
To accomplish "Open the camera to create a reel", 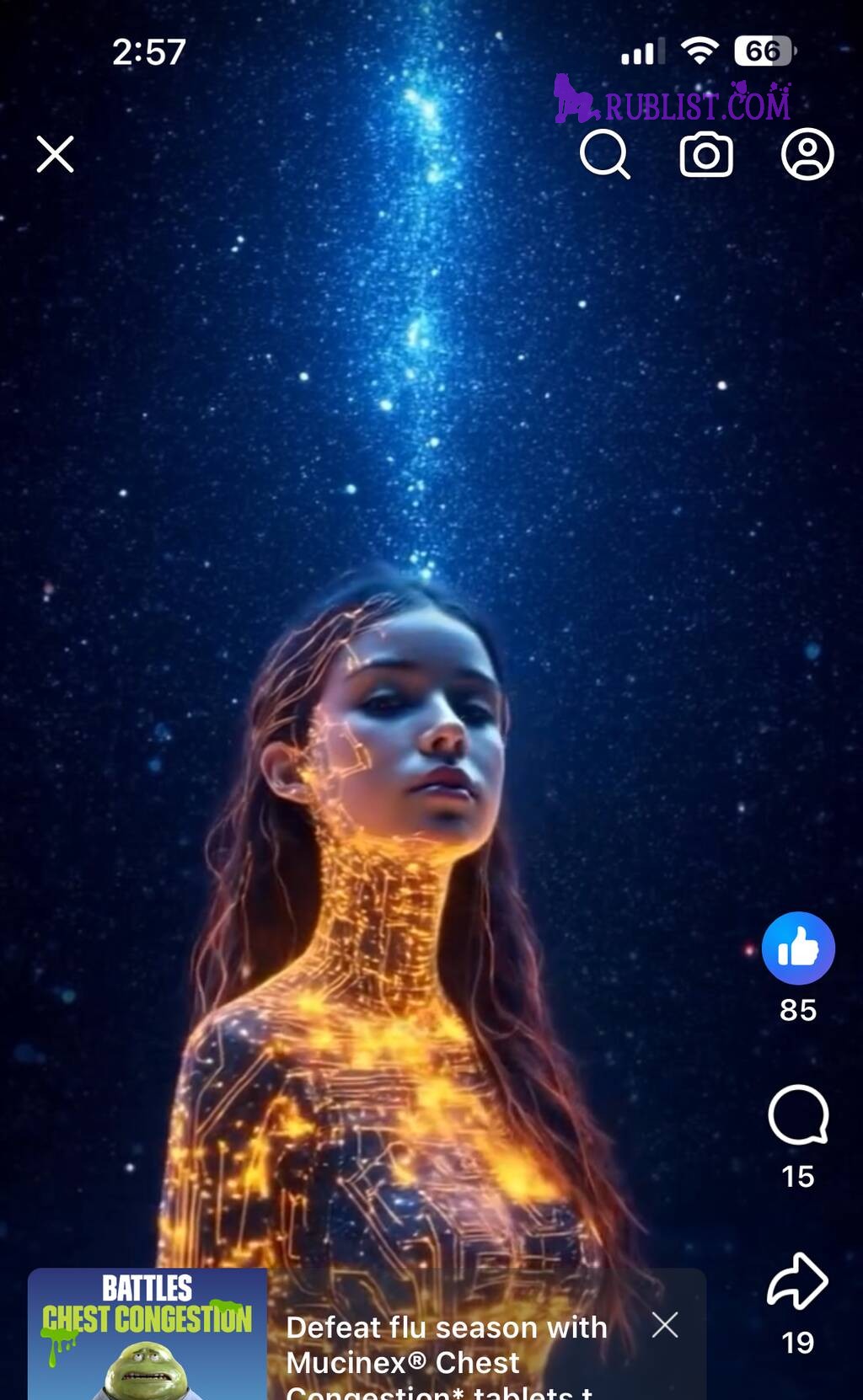I will 706,155.
